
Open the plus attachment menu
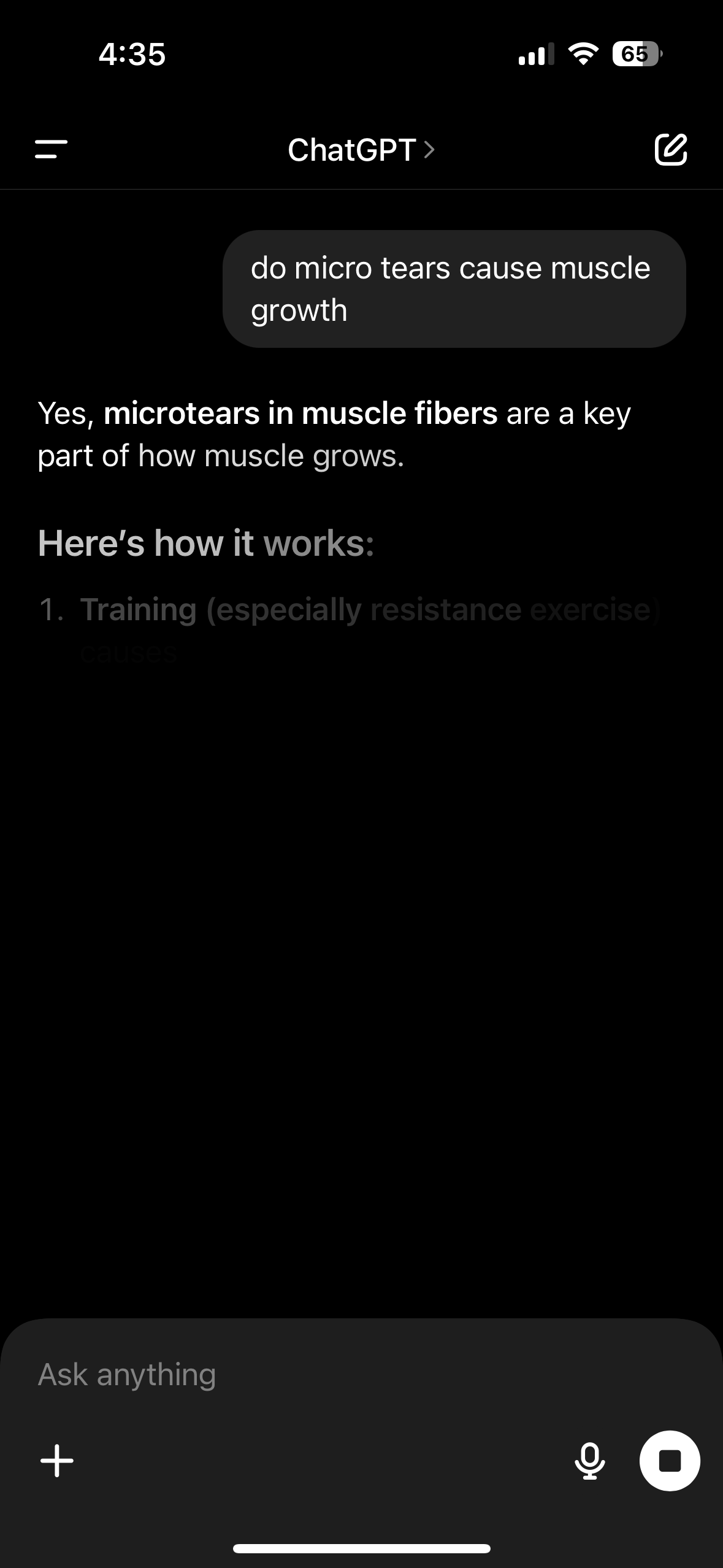coord(57,1461)
